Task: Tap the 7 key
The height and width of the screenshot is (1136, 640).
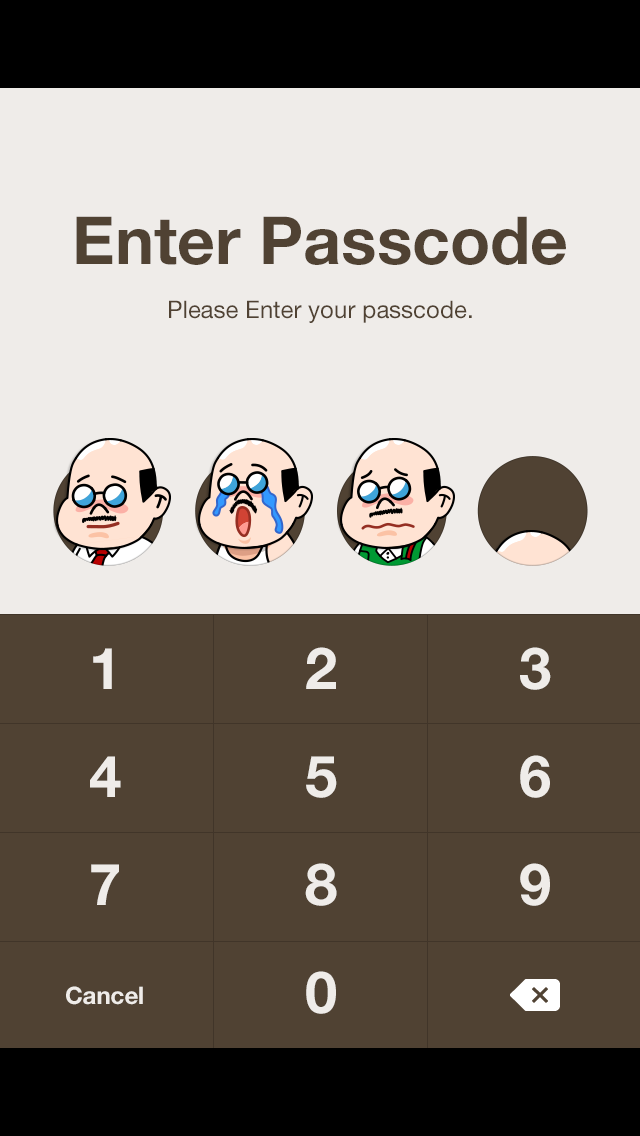Action: [x=105, y=885]
